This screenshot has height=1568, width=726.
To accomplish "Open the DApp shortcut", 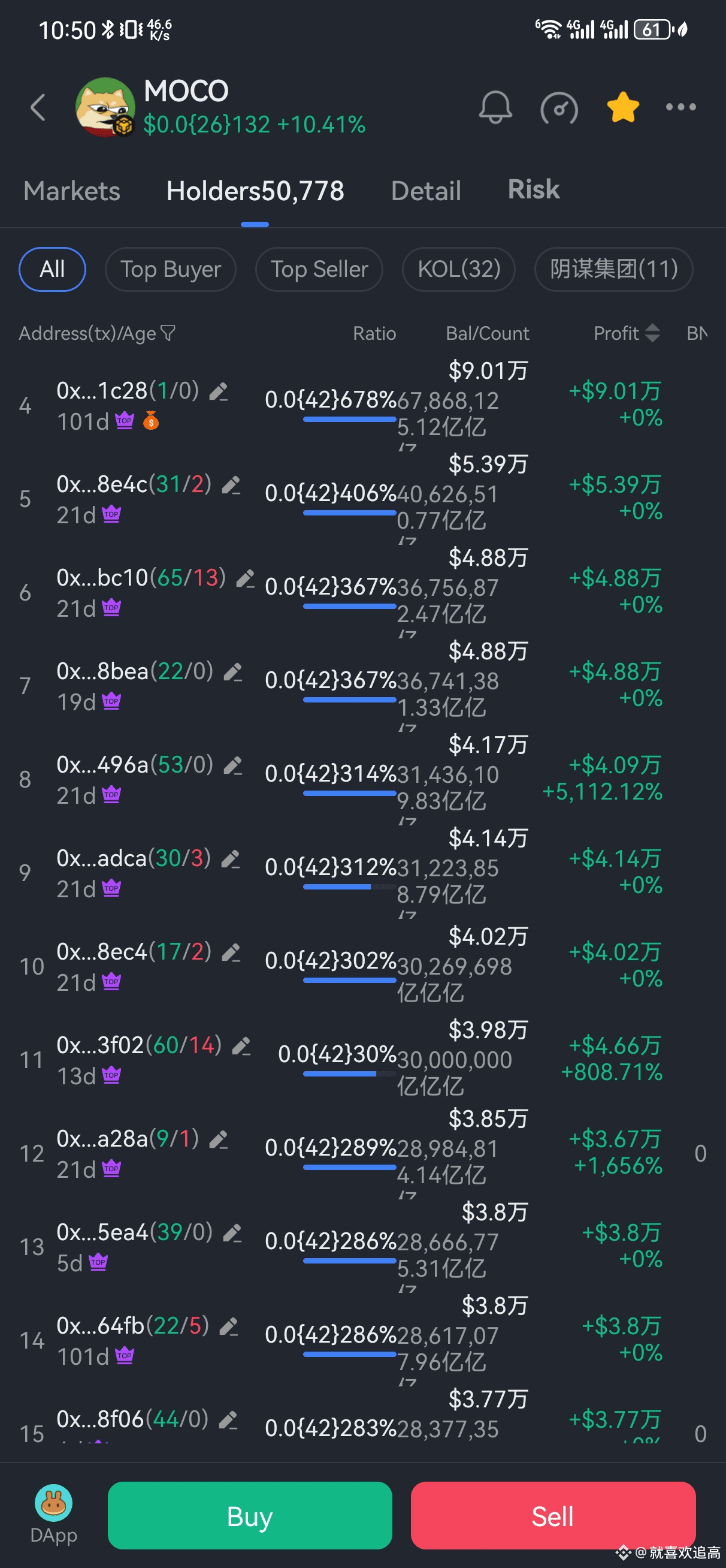I will pos(53,1515).
